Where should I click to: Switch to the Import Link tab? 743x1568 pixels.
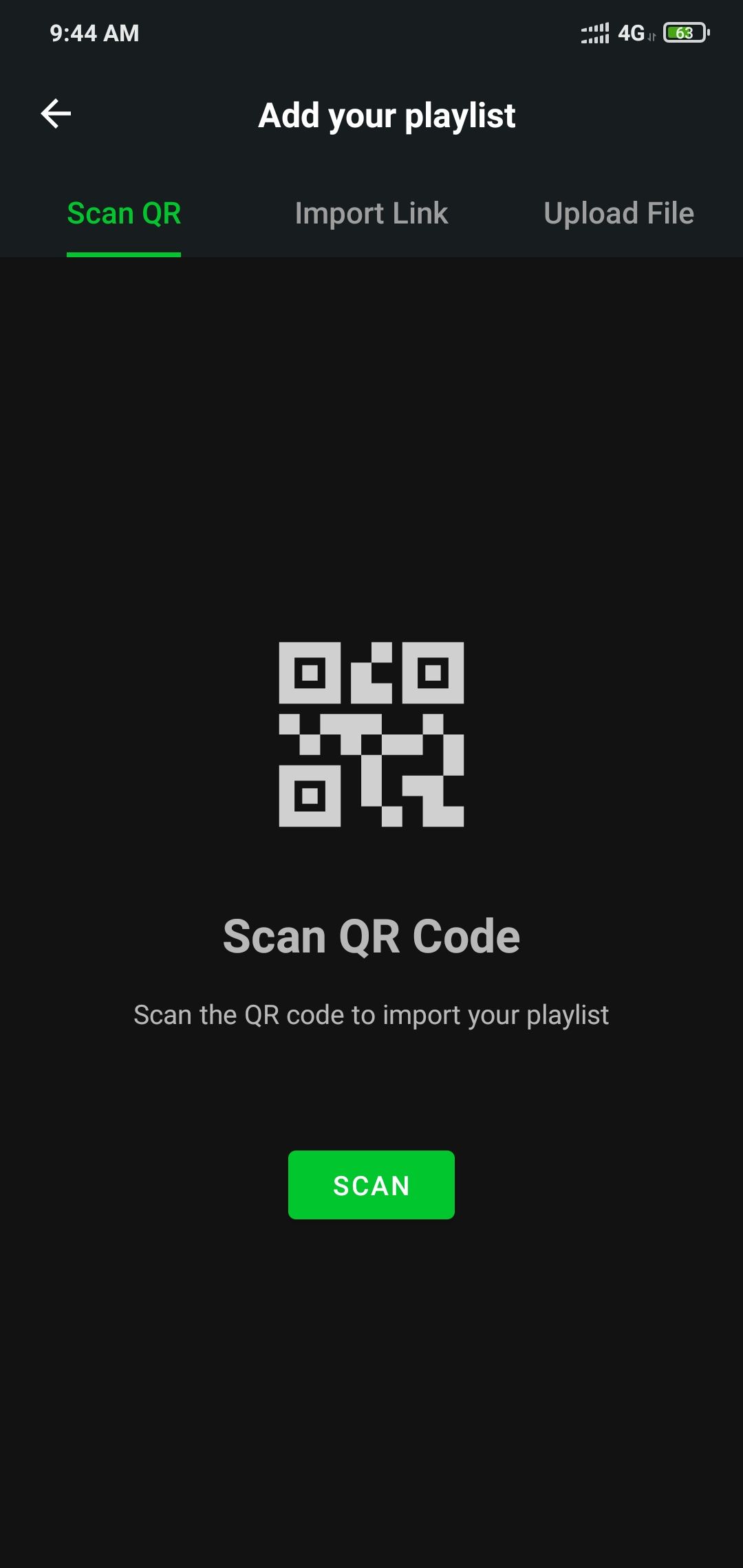click(371, 213)
